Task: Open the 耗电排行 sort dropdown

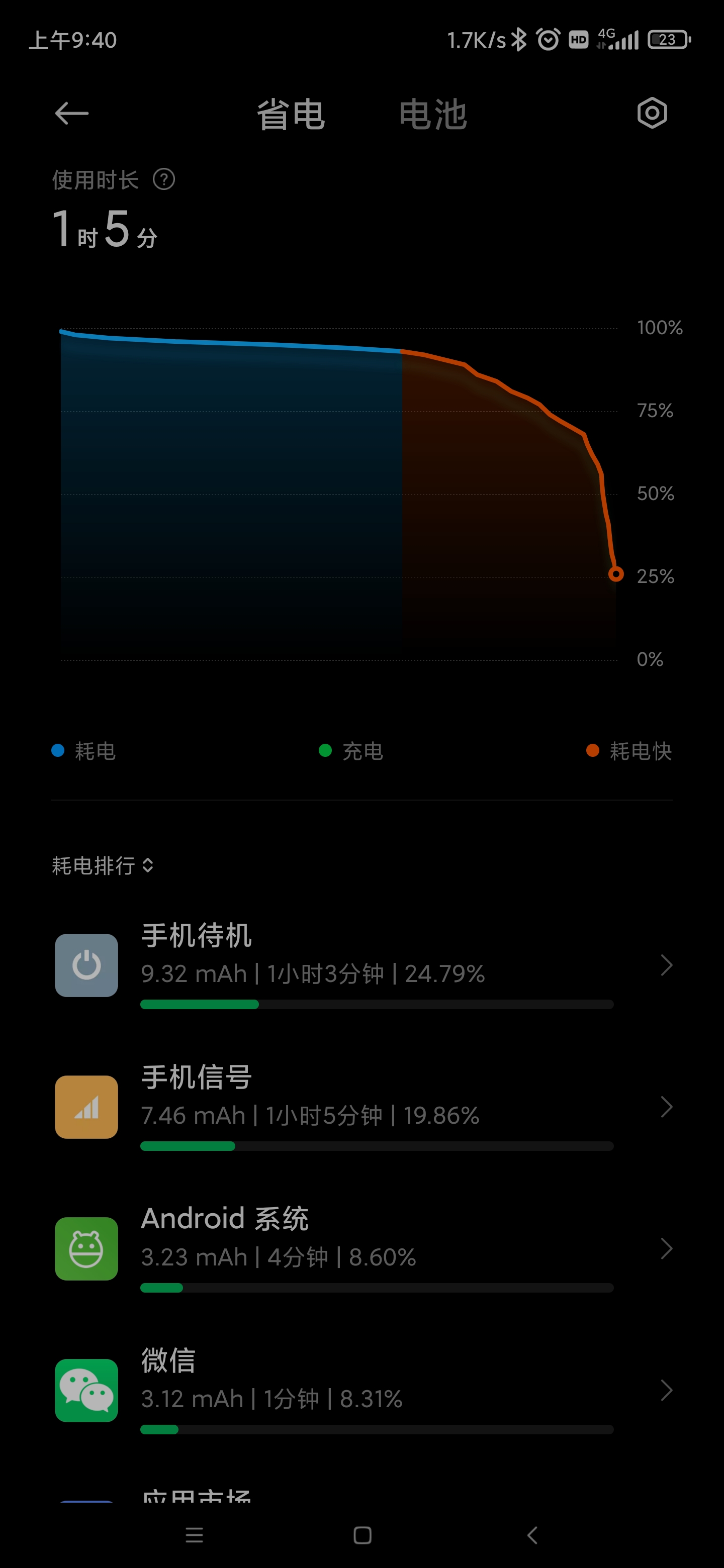Action: pyautogui.click(x=102, y=865)
